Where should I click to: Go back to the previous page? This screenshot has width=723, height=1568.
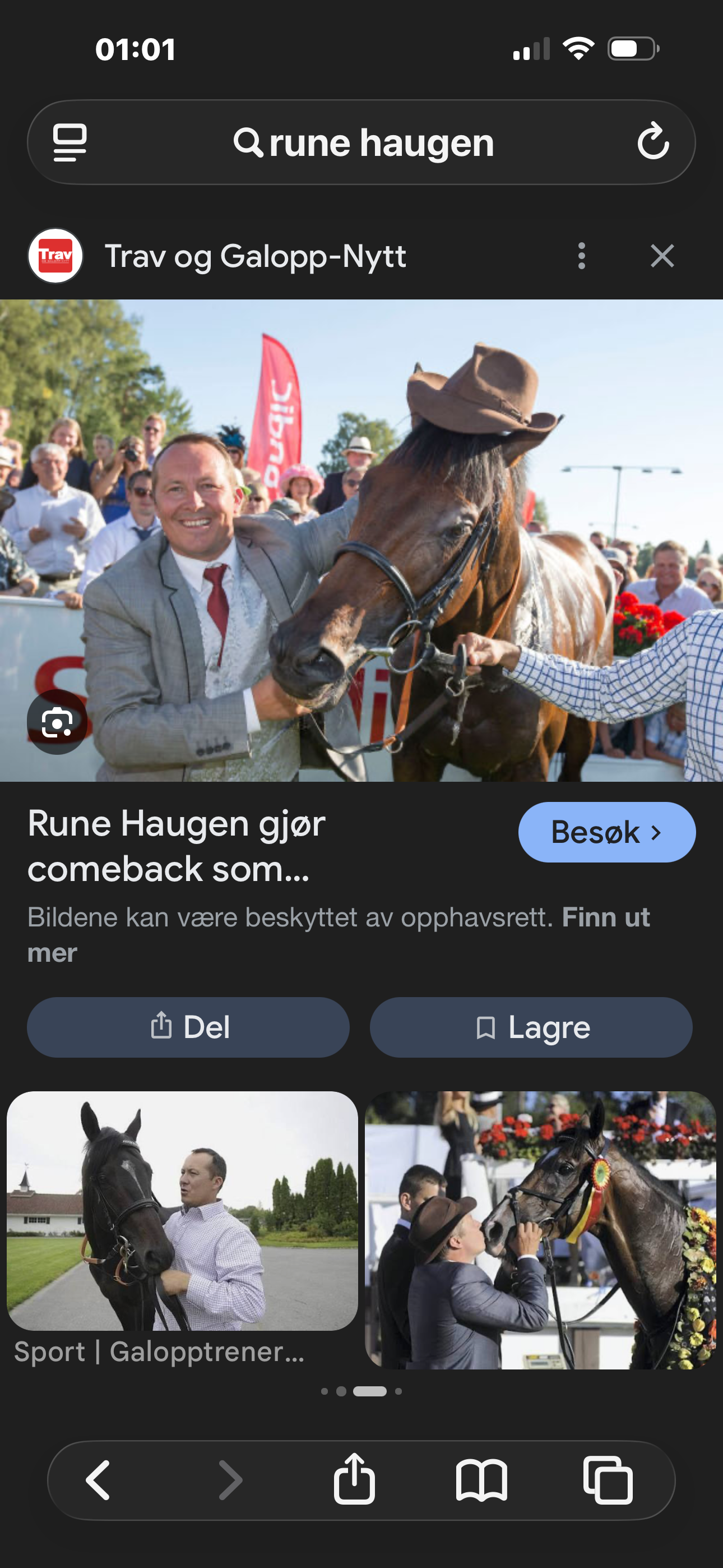pyautogui.click(x=98, y=1480)
